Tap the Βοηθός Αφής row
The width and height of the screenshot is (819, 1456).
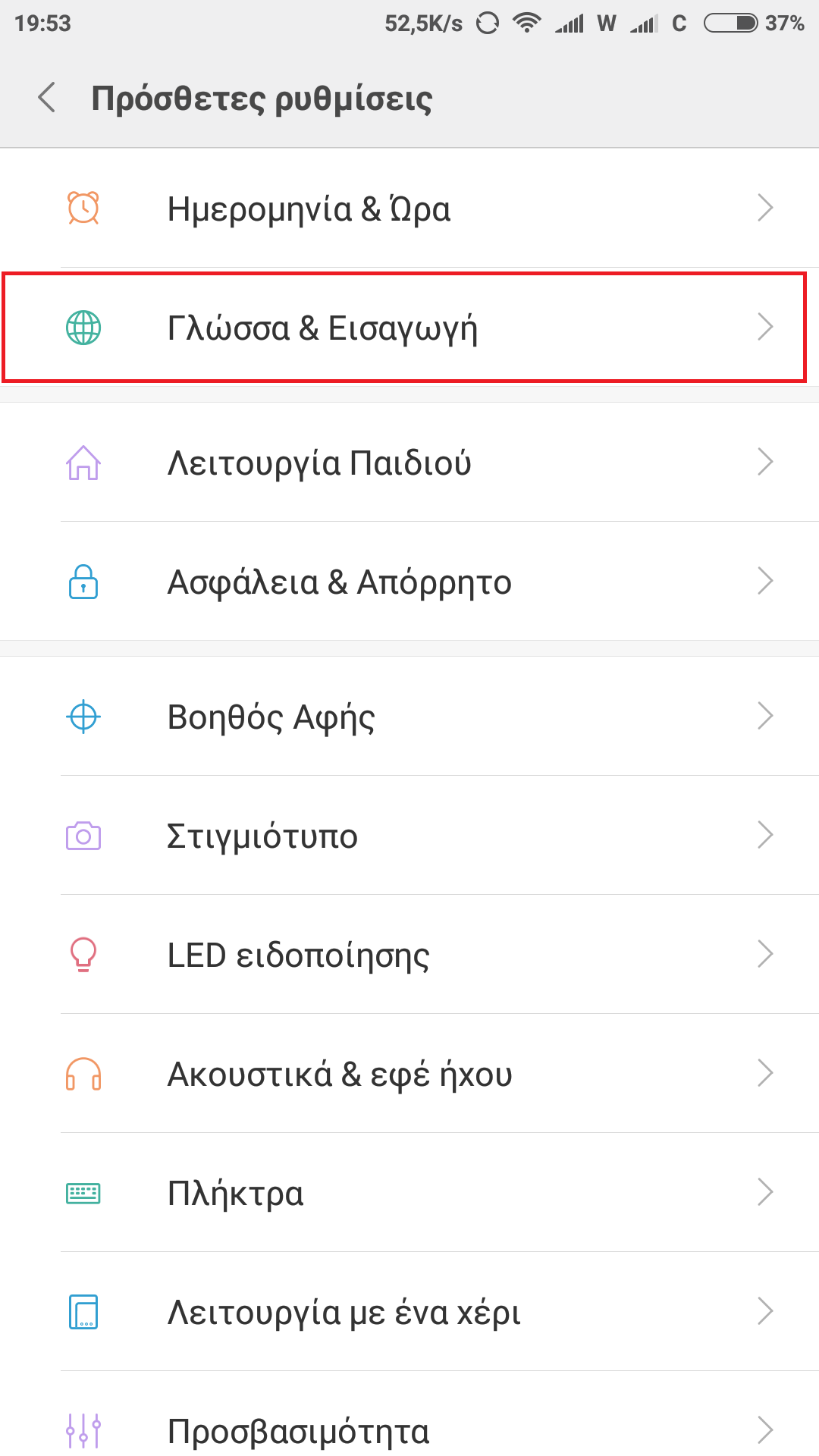pyautogui.click(x=409, y=717)
